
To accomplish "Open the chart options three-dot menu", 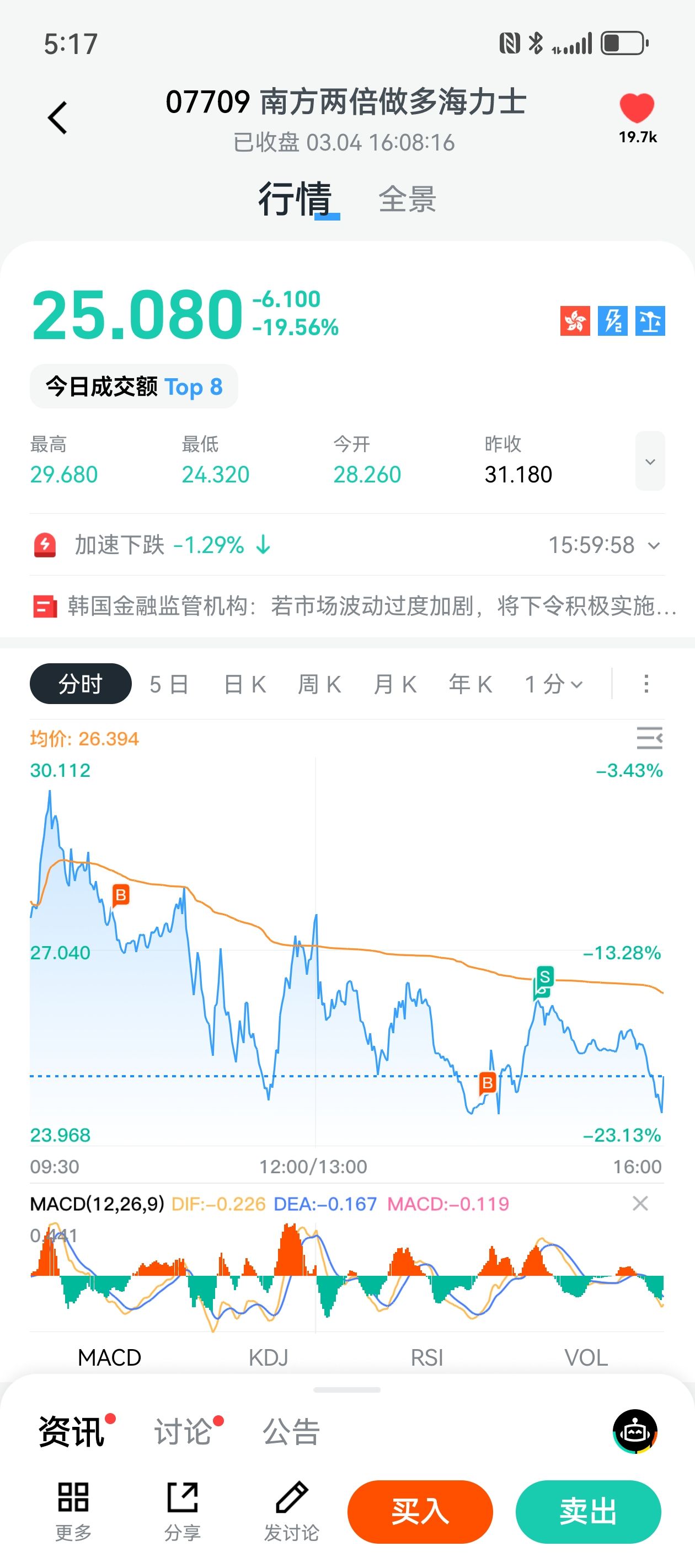I will tap(646, 684).
